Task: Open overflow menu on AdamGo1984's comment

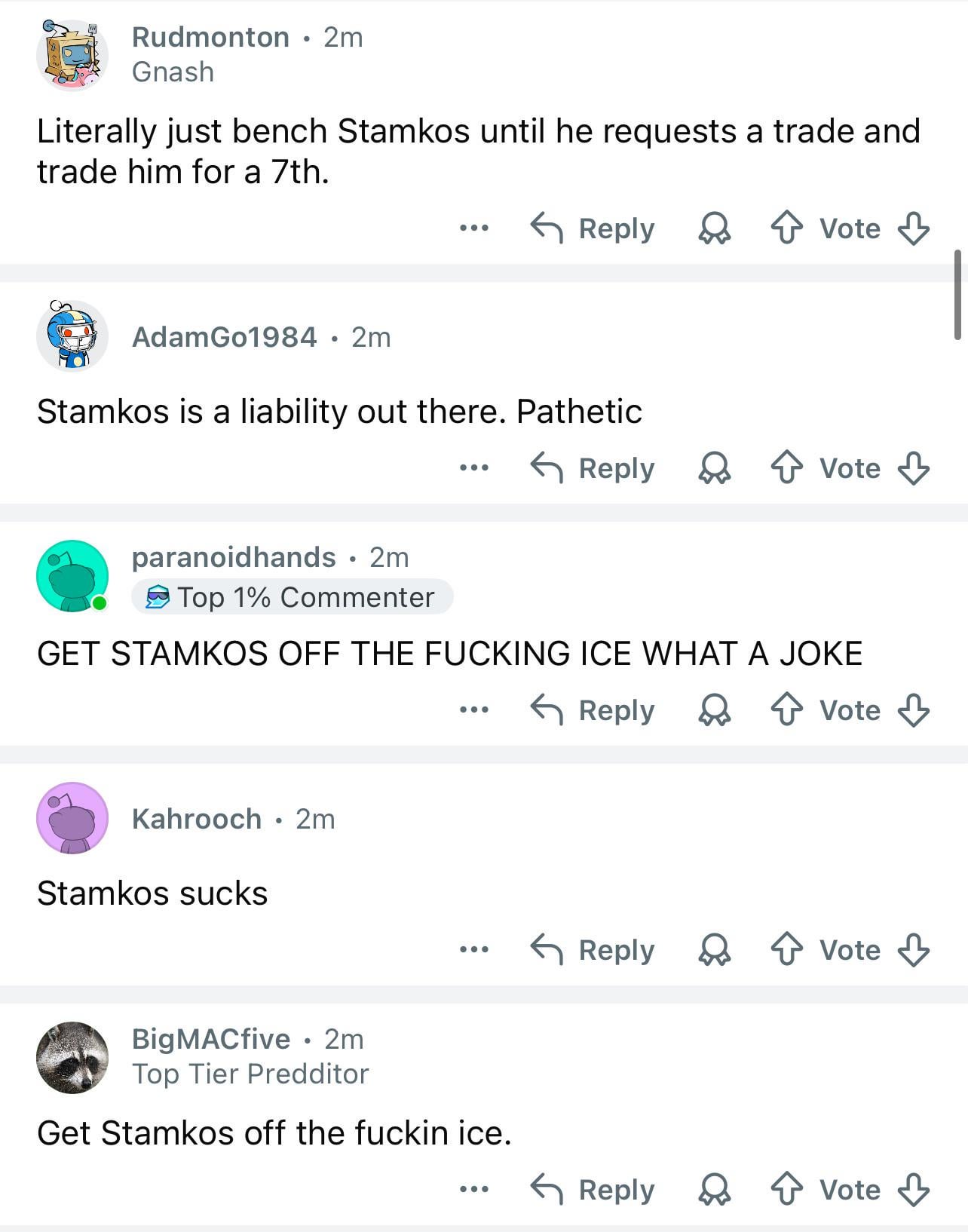Action: pyautogui.click(x=474, y=468)
